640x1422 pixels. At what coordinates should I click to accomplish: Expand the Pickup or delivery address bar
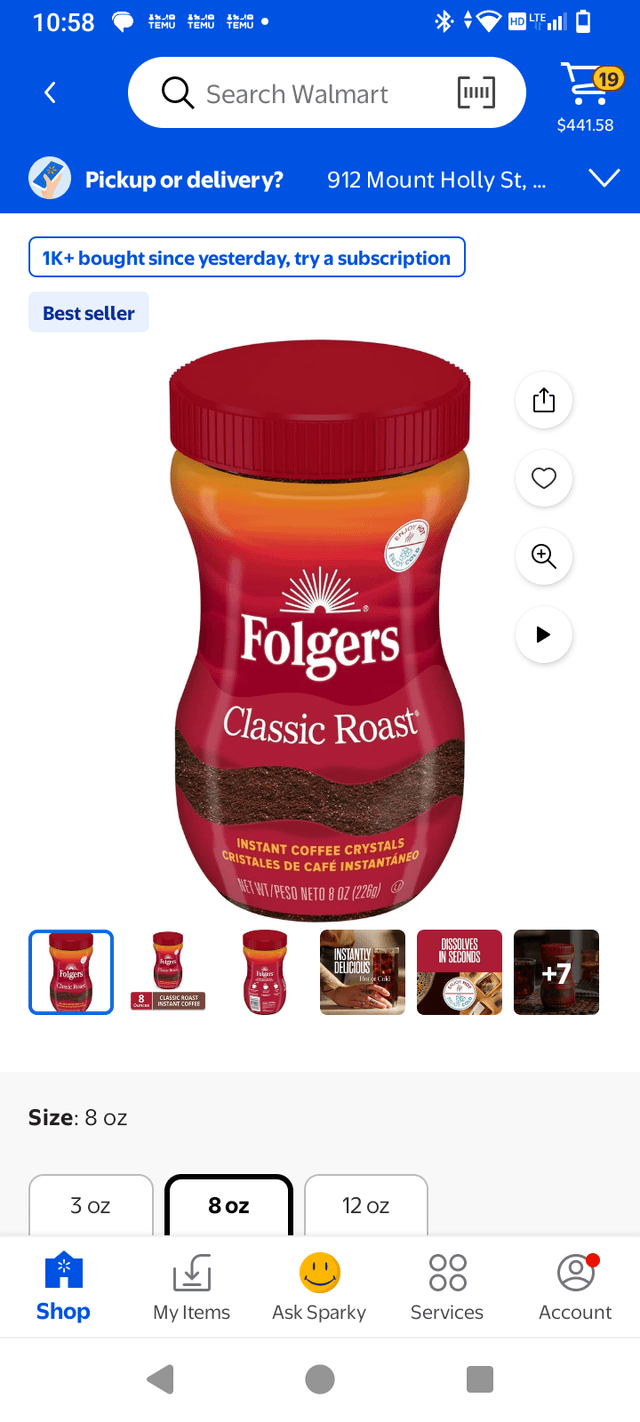[x=603, y=179]
